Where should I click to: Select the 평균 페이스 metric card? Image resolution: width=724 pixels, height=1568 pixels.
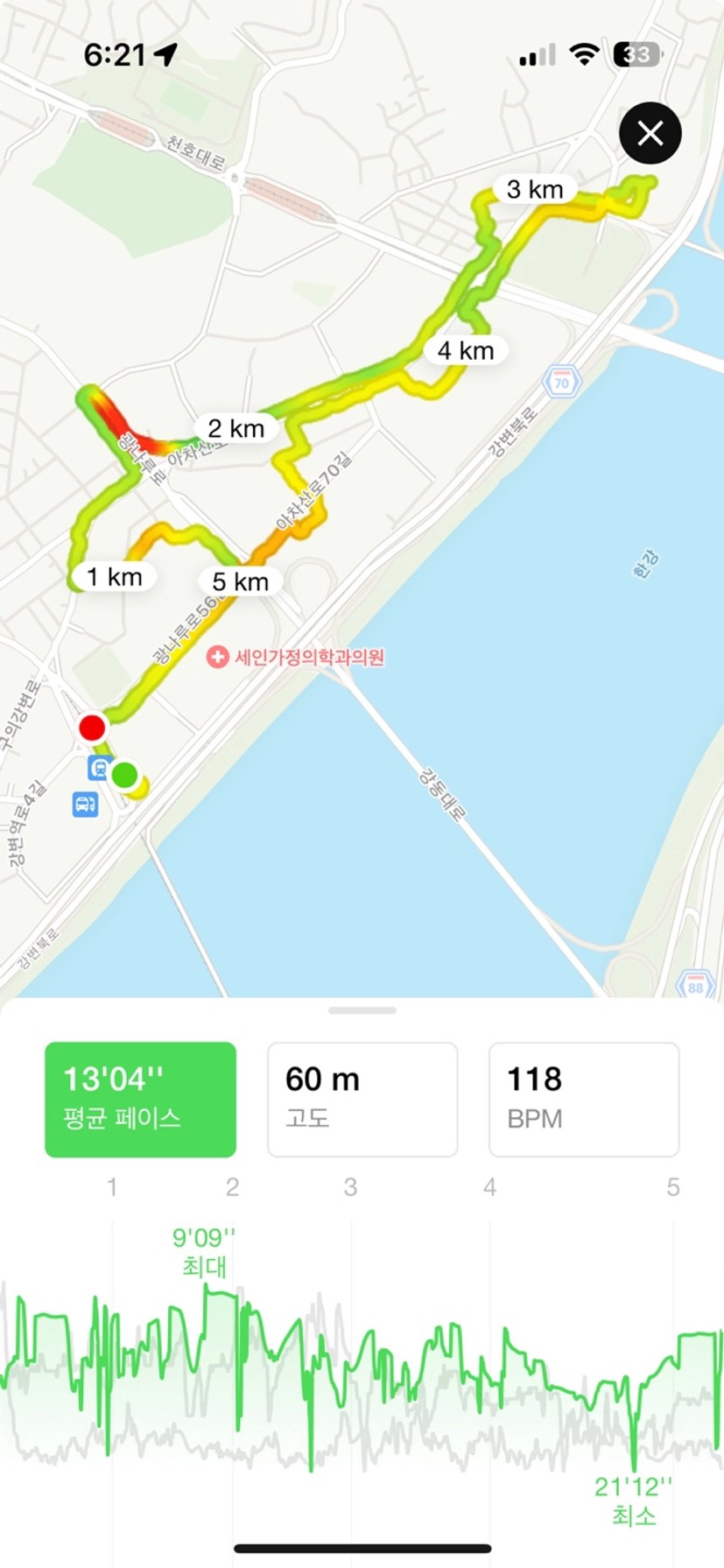[x=140, y=1099]
